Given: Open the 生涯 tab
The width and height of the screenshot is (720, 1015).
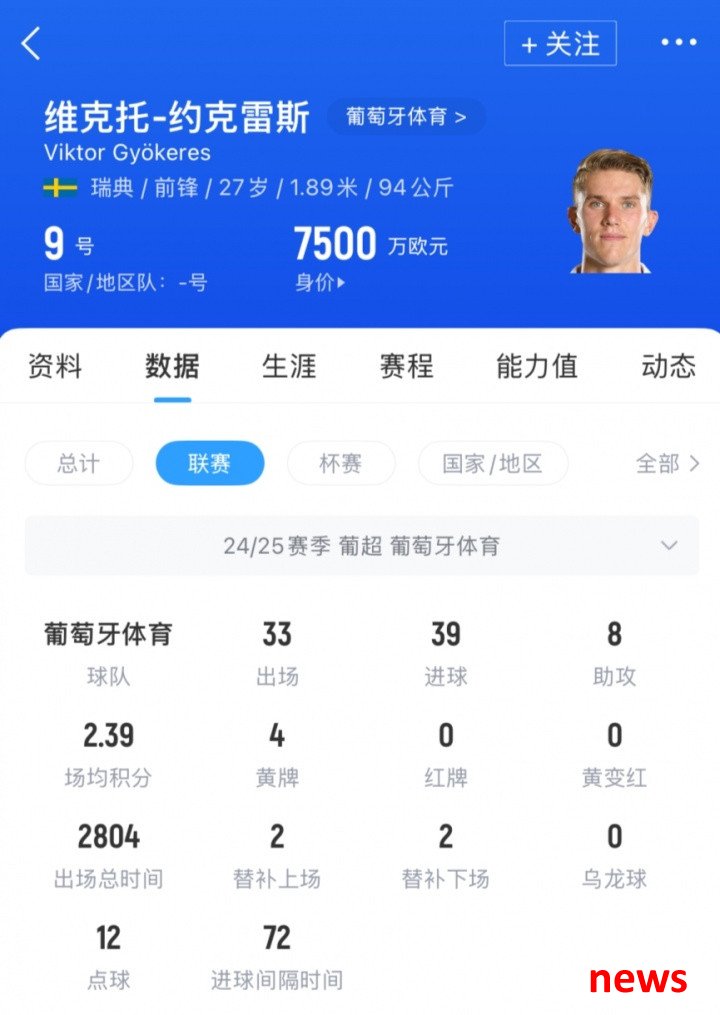Looking at the screenshot, I should [289, 366].
